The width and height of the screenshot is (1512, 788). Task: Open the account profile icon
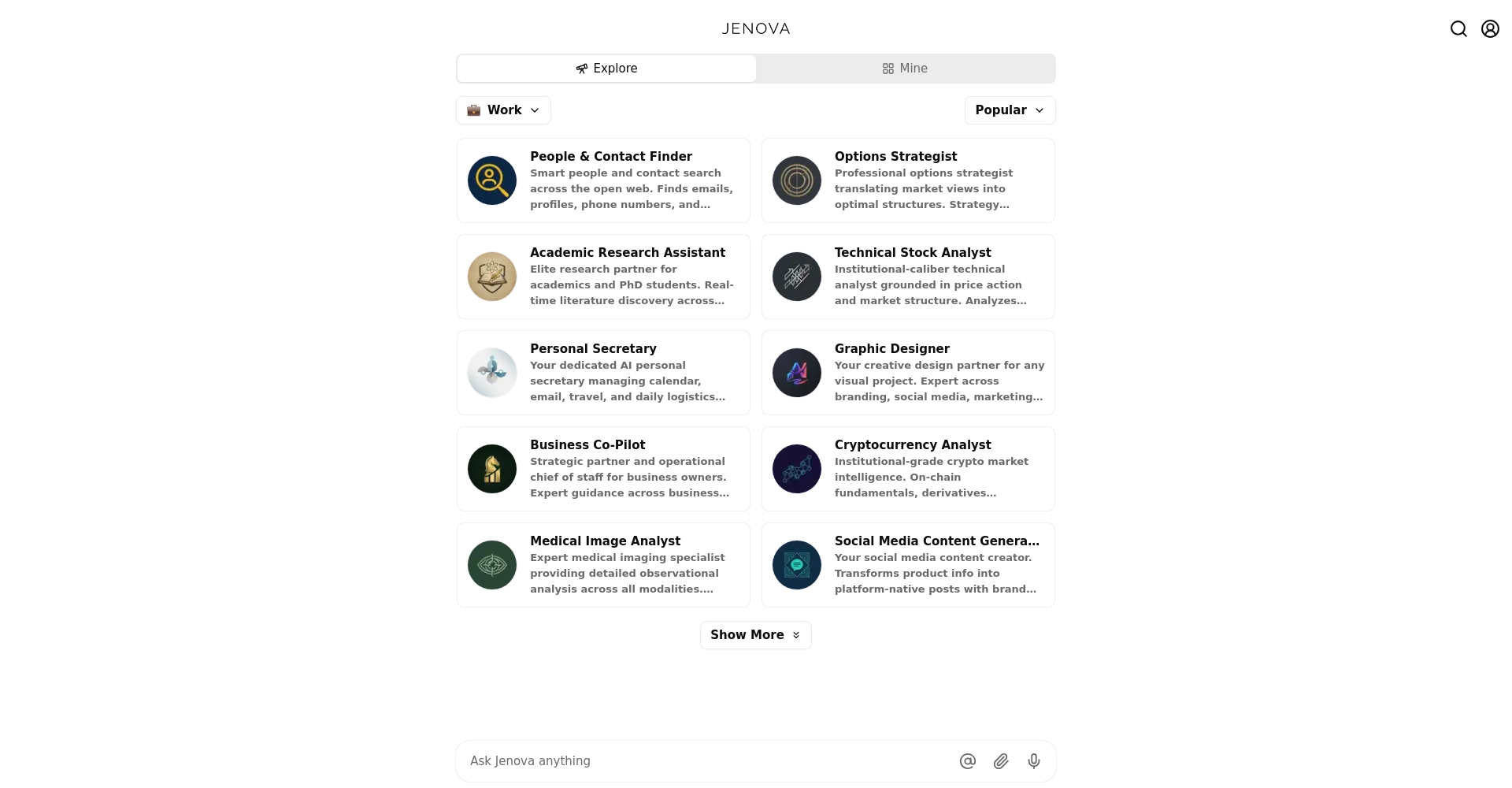1490,29
